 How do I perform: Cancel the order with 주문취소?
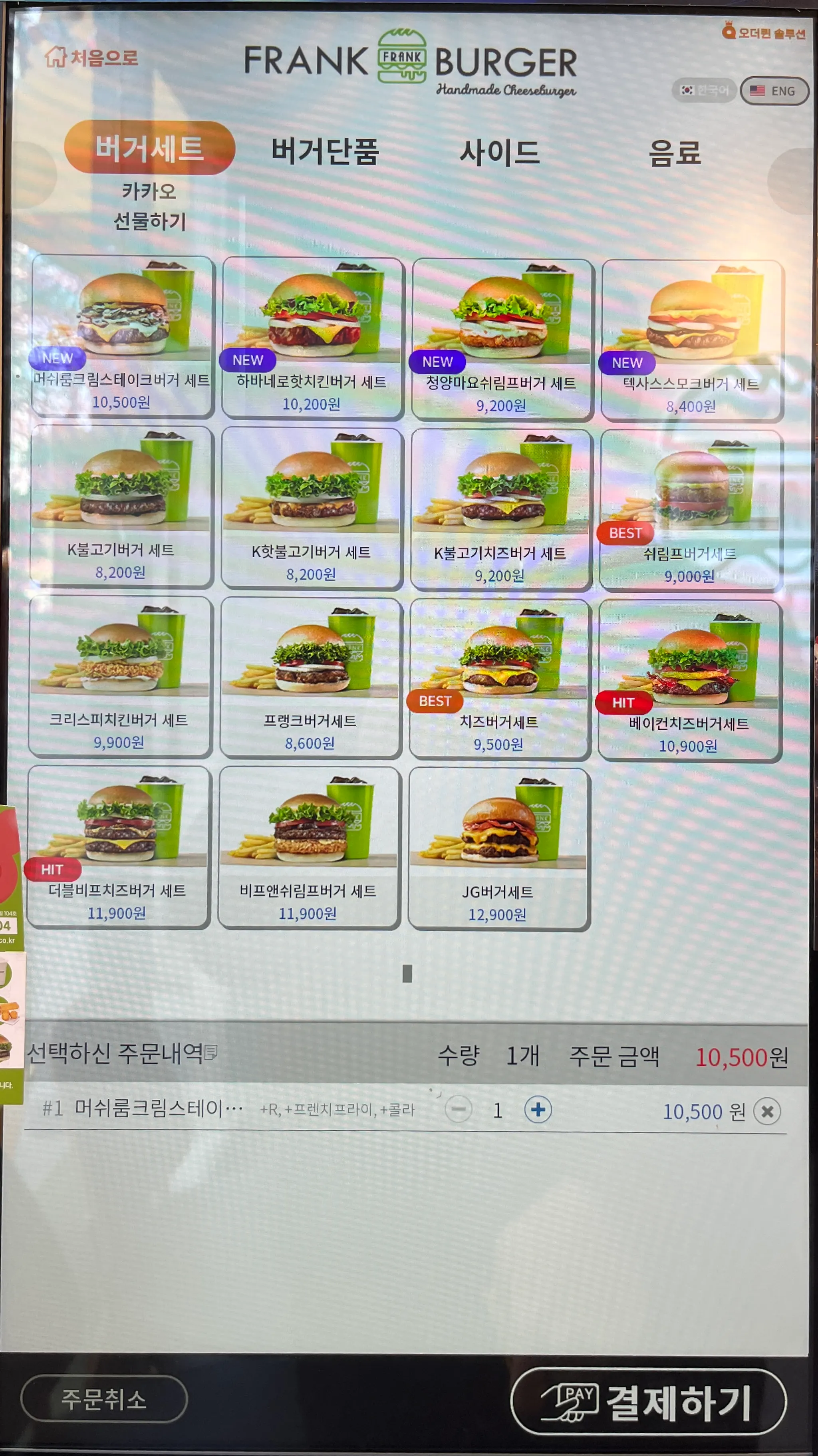tap(104, 1400)
